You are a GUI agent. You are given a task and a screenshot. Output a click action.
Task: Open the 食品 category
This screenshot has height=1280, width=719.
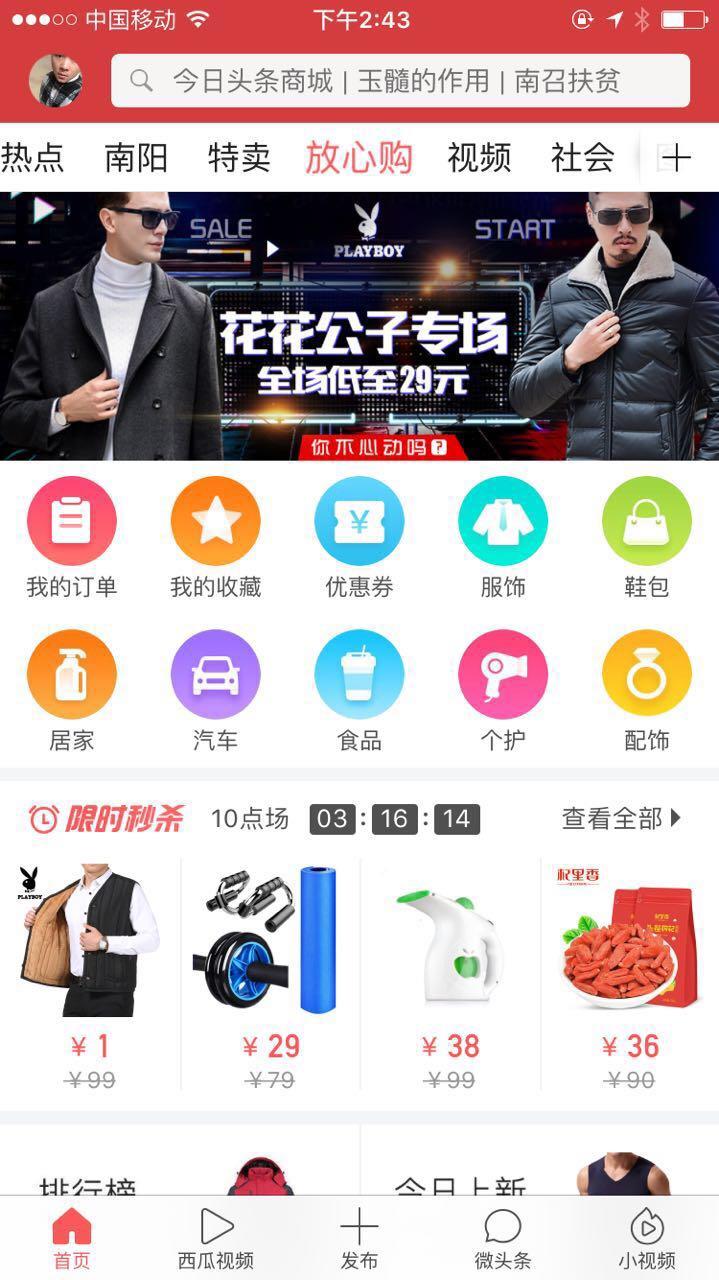[359, 692]
